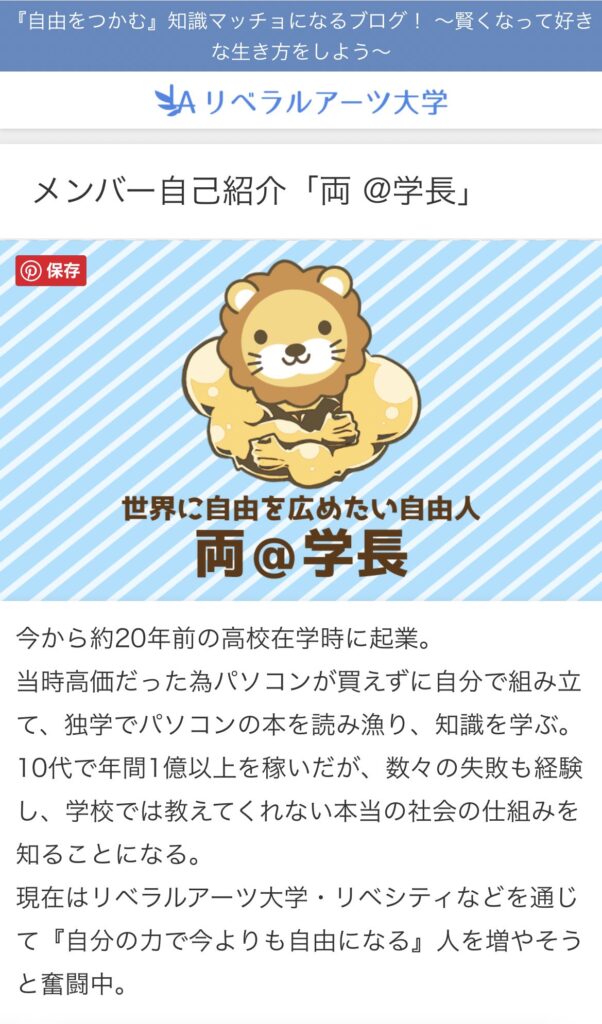Open the リベラルアーツ大学 site header link

(x=301, y=101)
